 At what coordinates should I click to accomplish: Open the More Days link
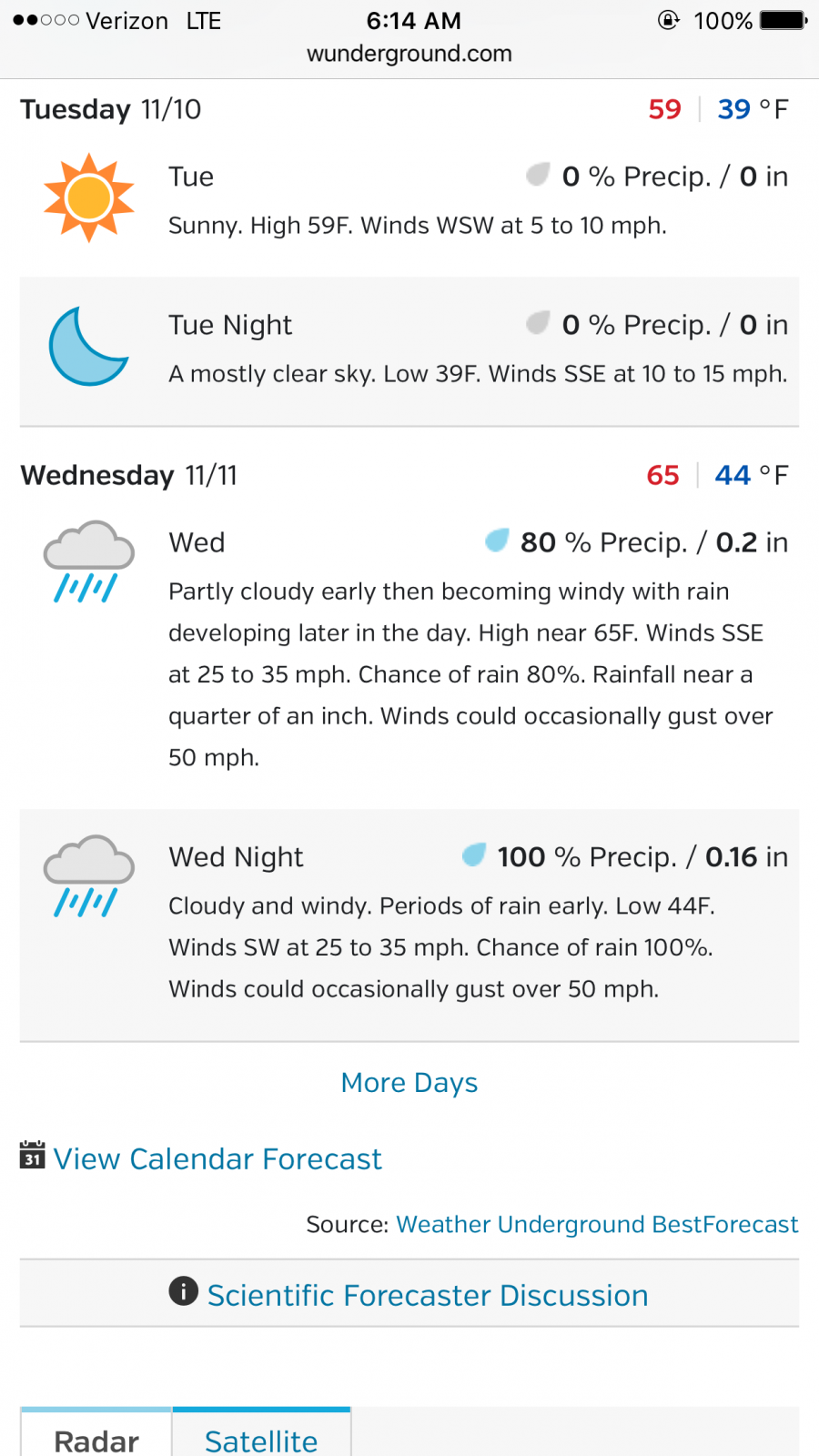pyautogui.click(x=409, y=1083)
